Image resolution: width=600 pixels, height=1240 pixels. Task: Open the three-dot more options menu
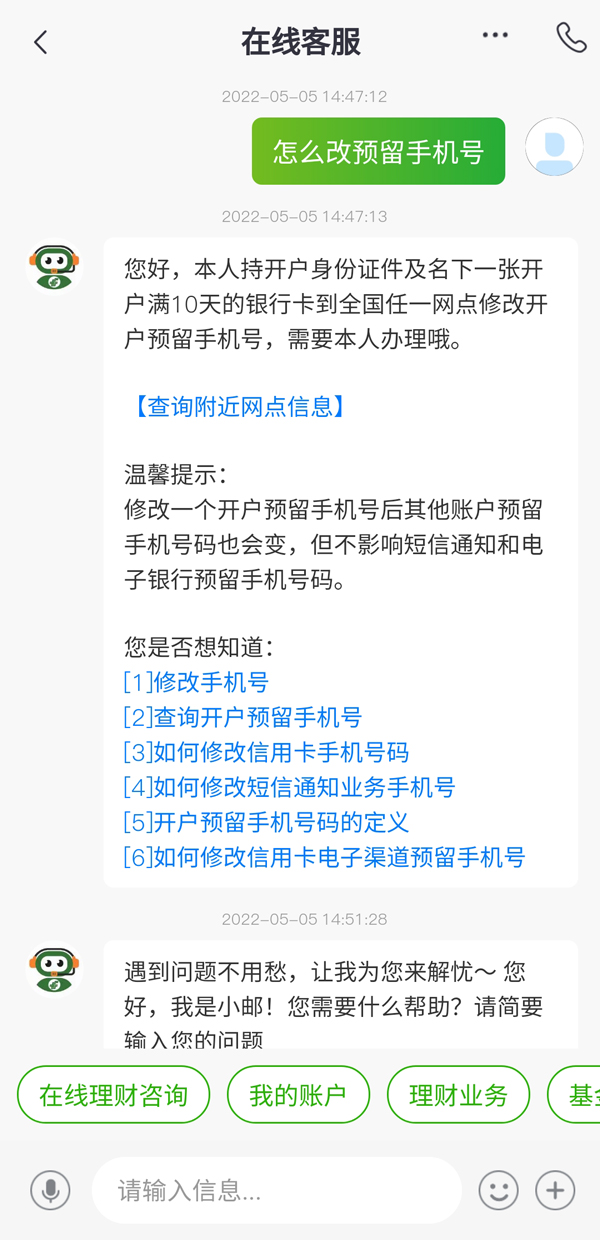pyautogui.click(x=495, y=35)
